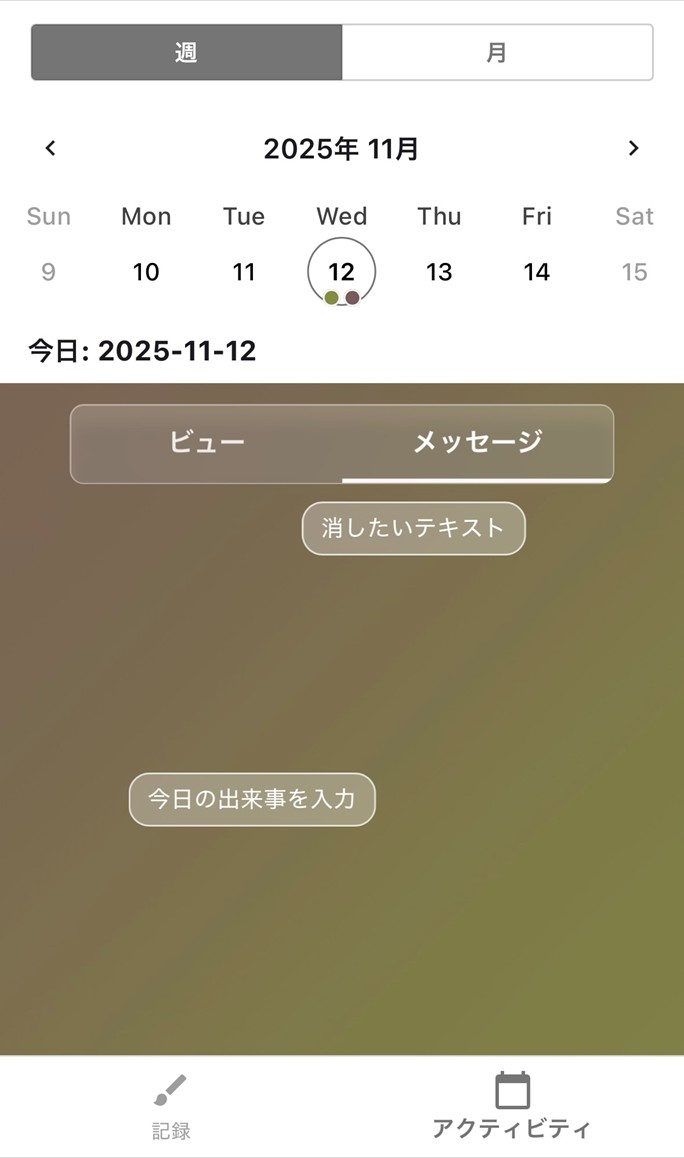Select the 週 week view segment

(x=187, y=53)
